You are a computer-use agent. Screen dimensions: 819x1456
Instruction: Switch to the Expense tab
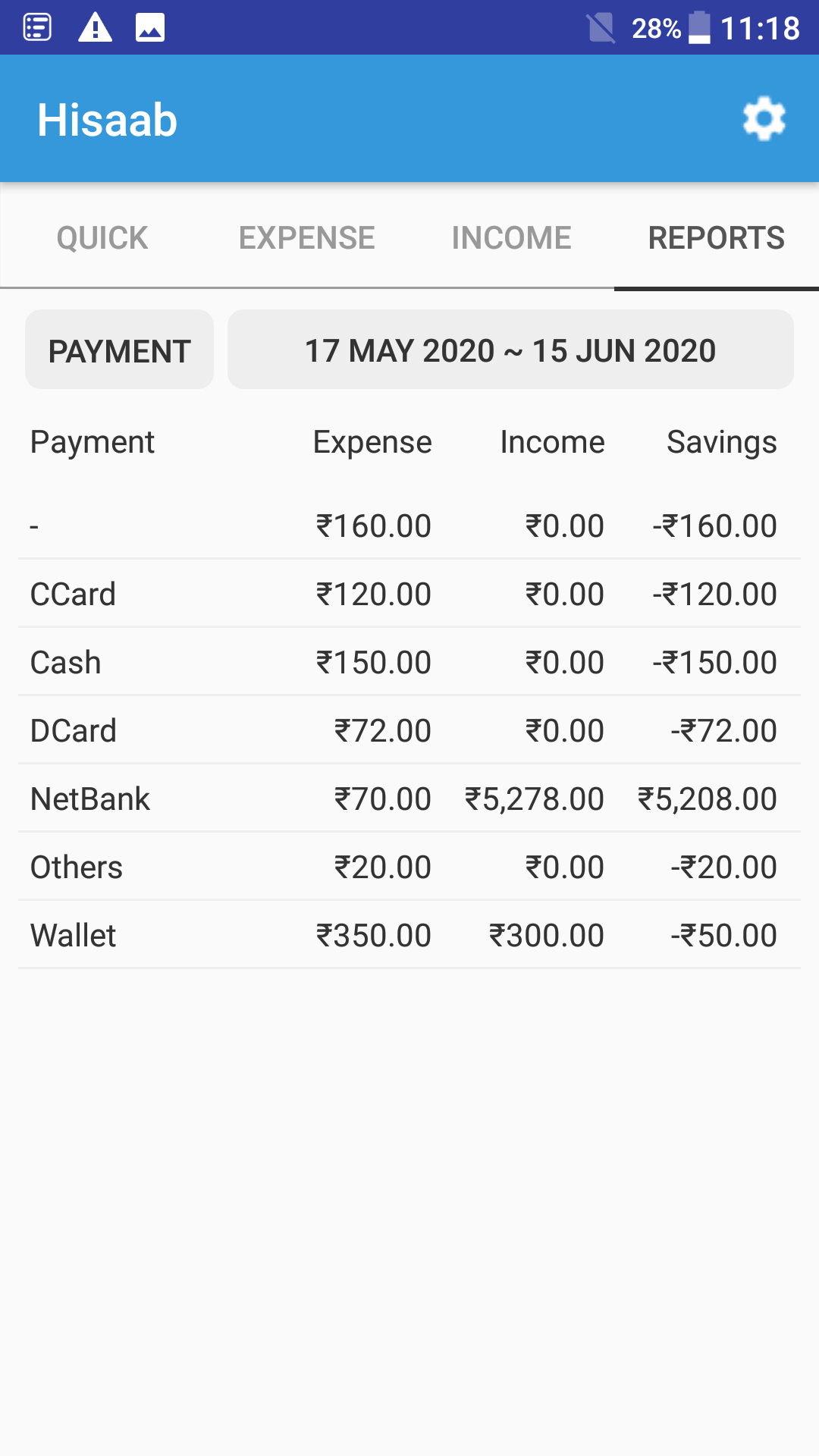coord(307,238)
